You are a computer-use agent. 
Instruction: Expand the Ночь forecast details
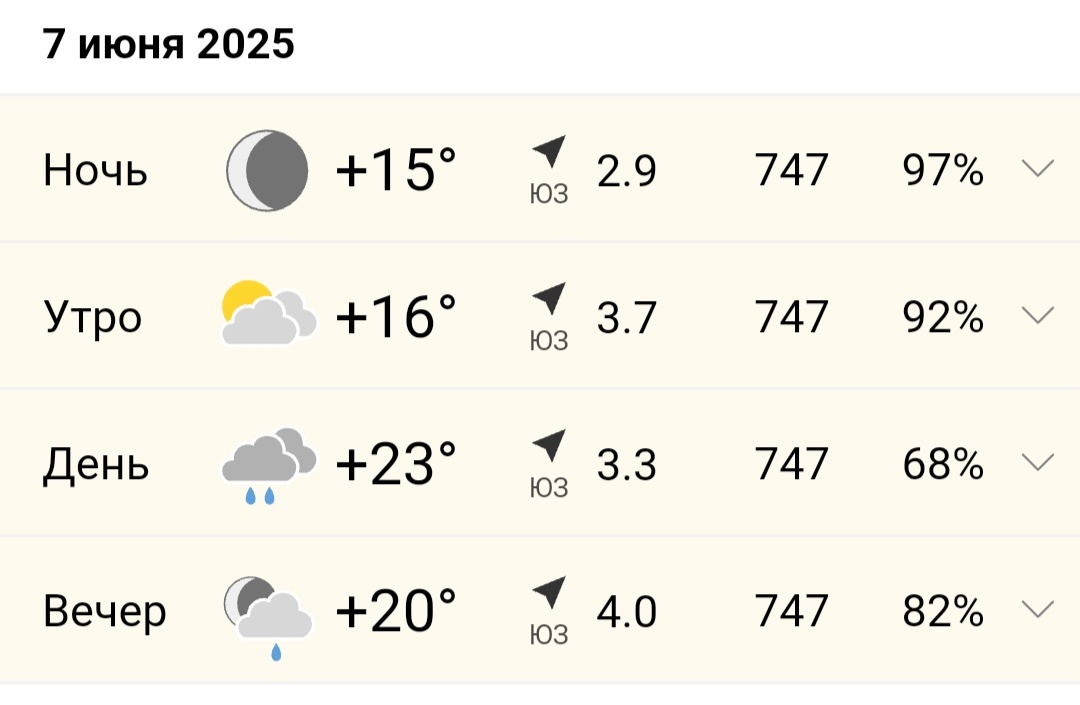tap(1037, 169)
